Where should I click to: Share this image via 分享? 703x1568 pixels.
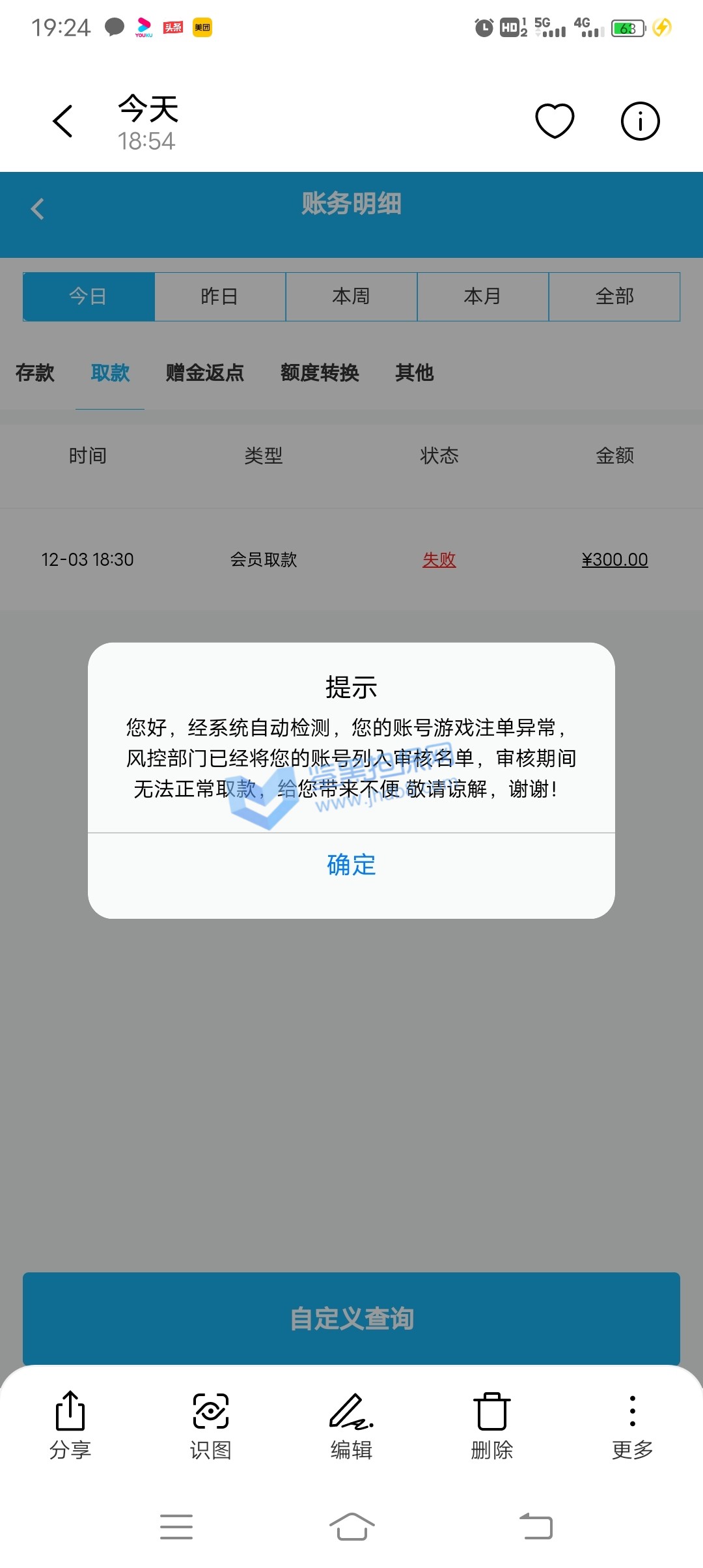click(70, 1425)
